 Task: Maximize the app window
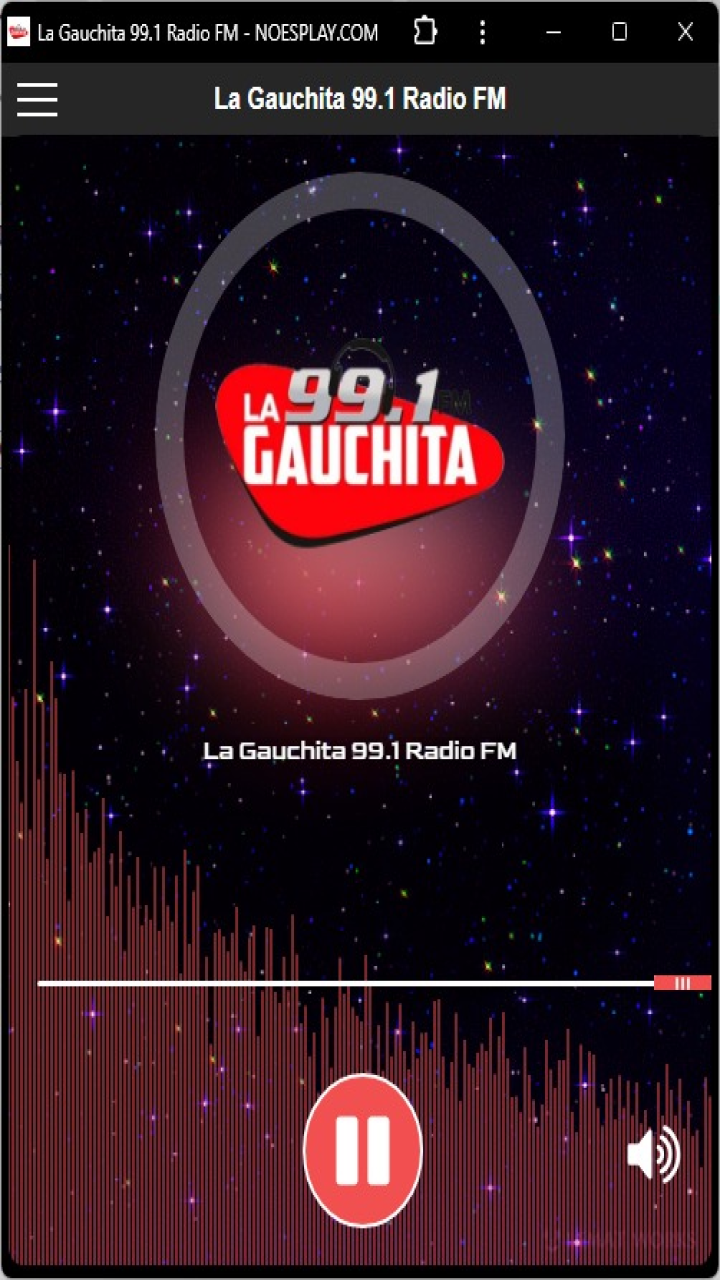point(619,32)
